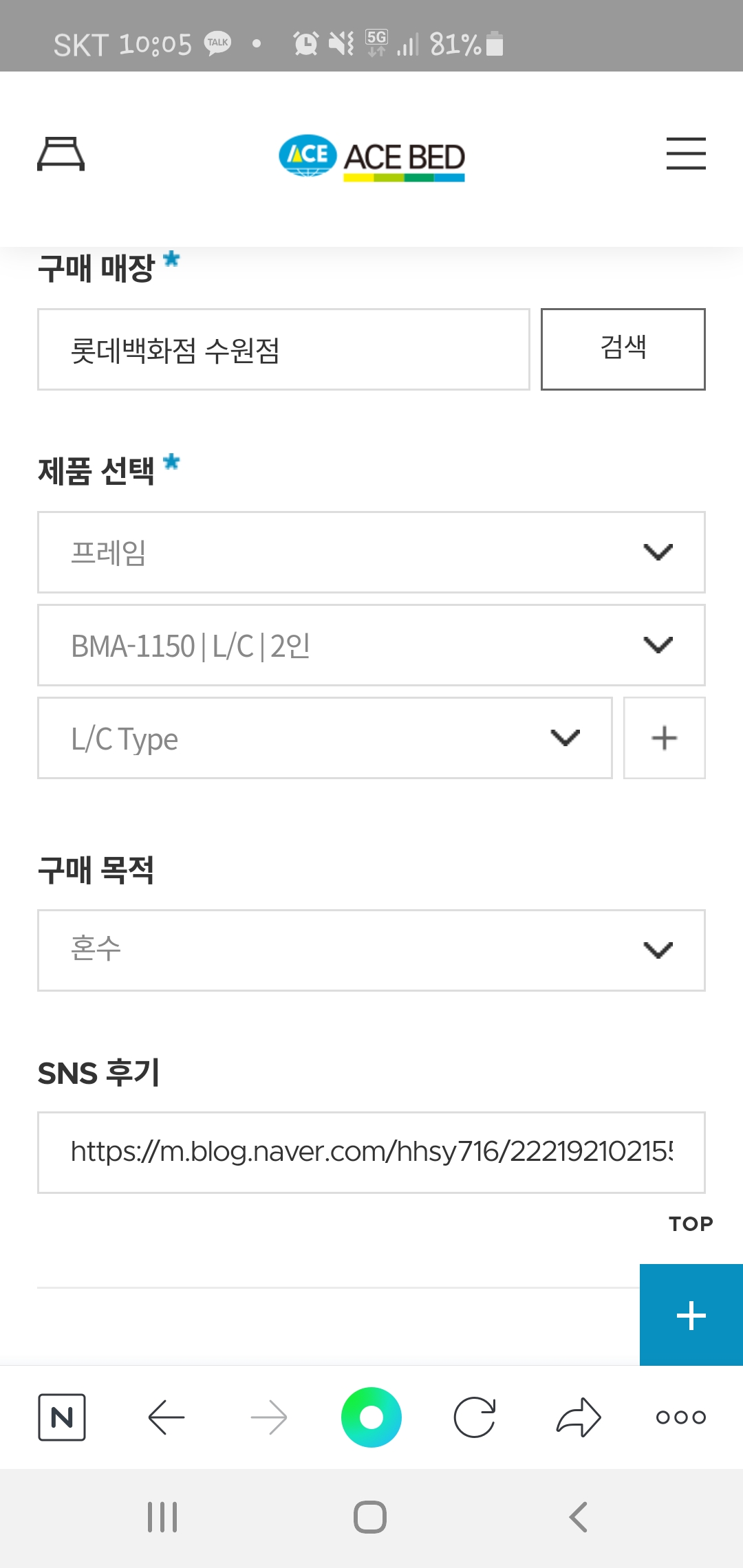
Task: Tap the green Naver search circle
Action: click(371, 1417)
